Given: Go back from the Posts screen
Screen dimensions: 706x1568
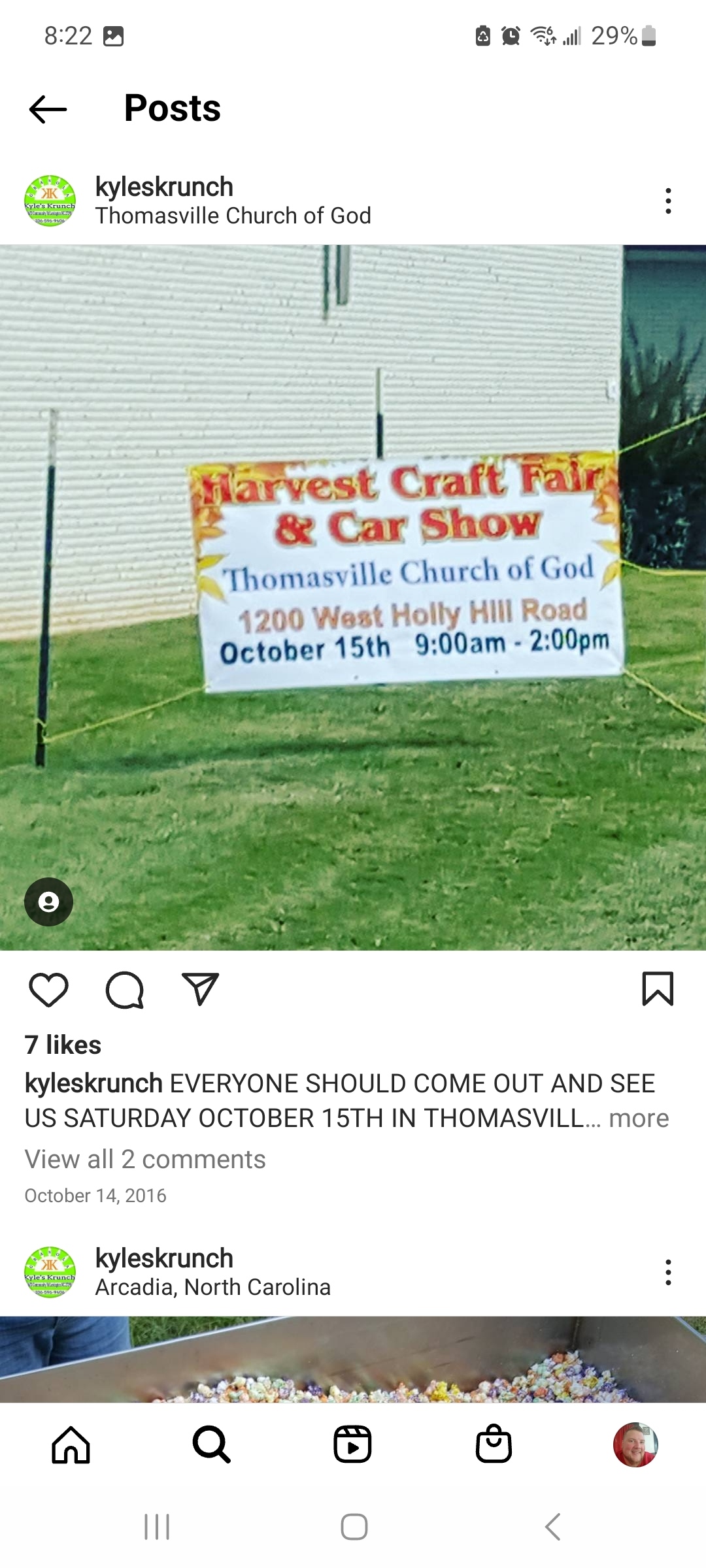Looking at the screenshot, I should click(48, 108).
